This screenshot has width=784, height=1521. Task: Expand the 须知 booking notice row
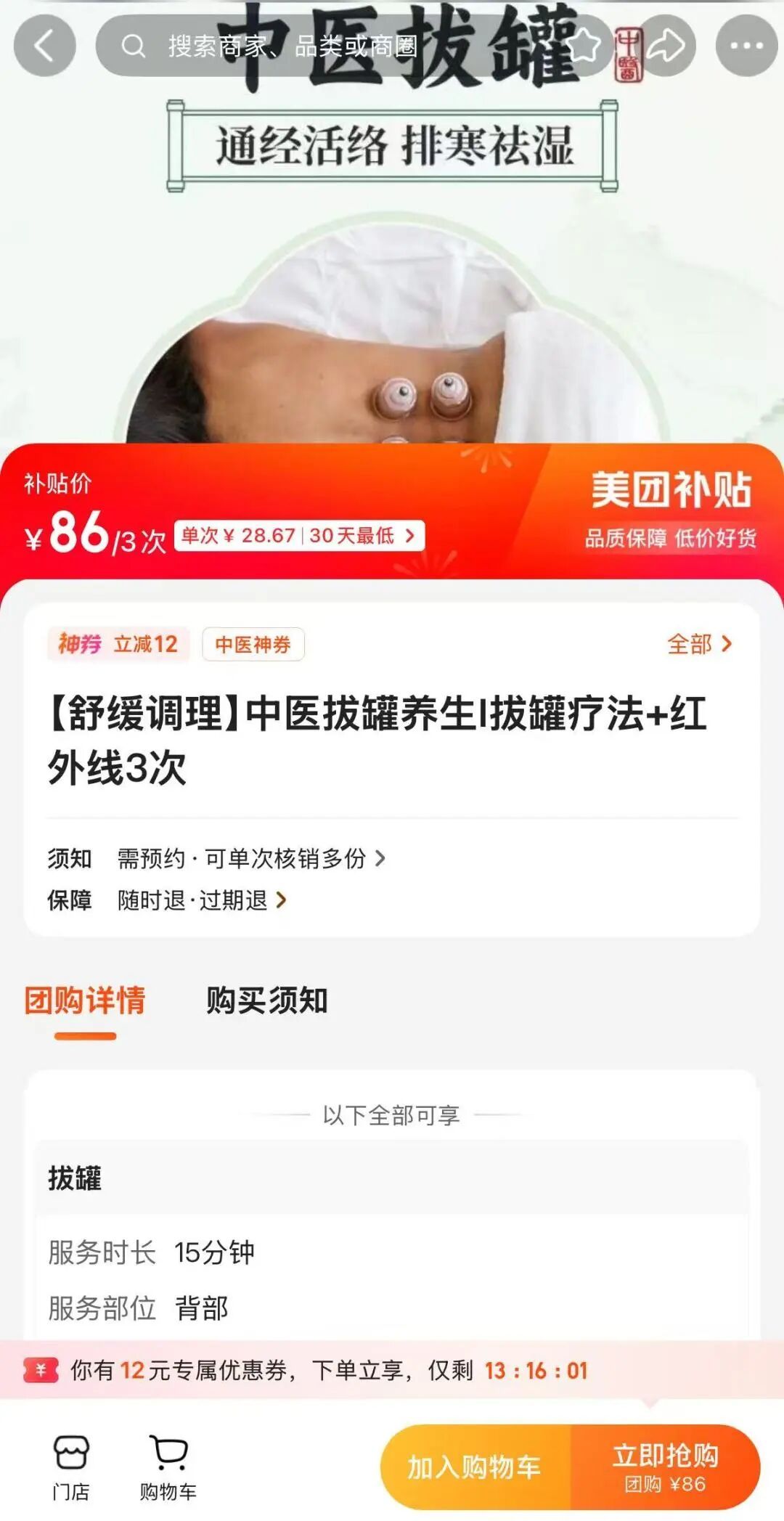click(251, 859)
